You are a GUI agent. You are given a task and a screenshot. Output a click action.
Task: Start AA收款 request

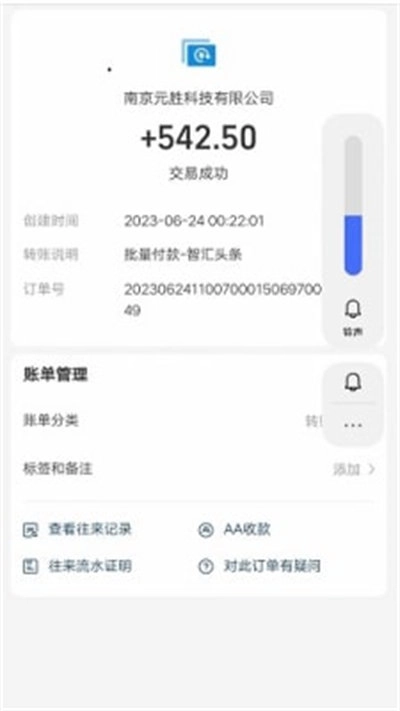[x=235, y=530]
